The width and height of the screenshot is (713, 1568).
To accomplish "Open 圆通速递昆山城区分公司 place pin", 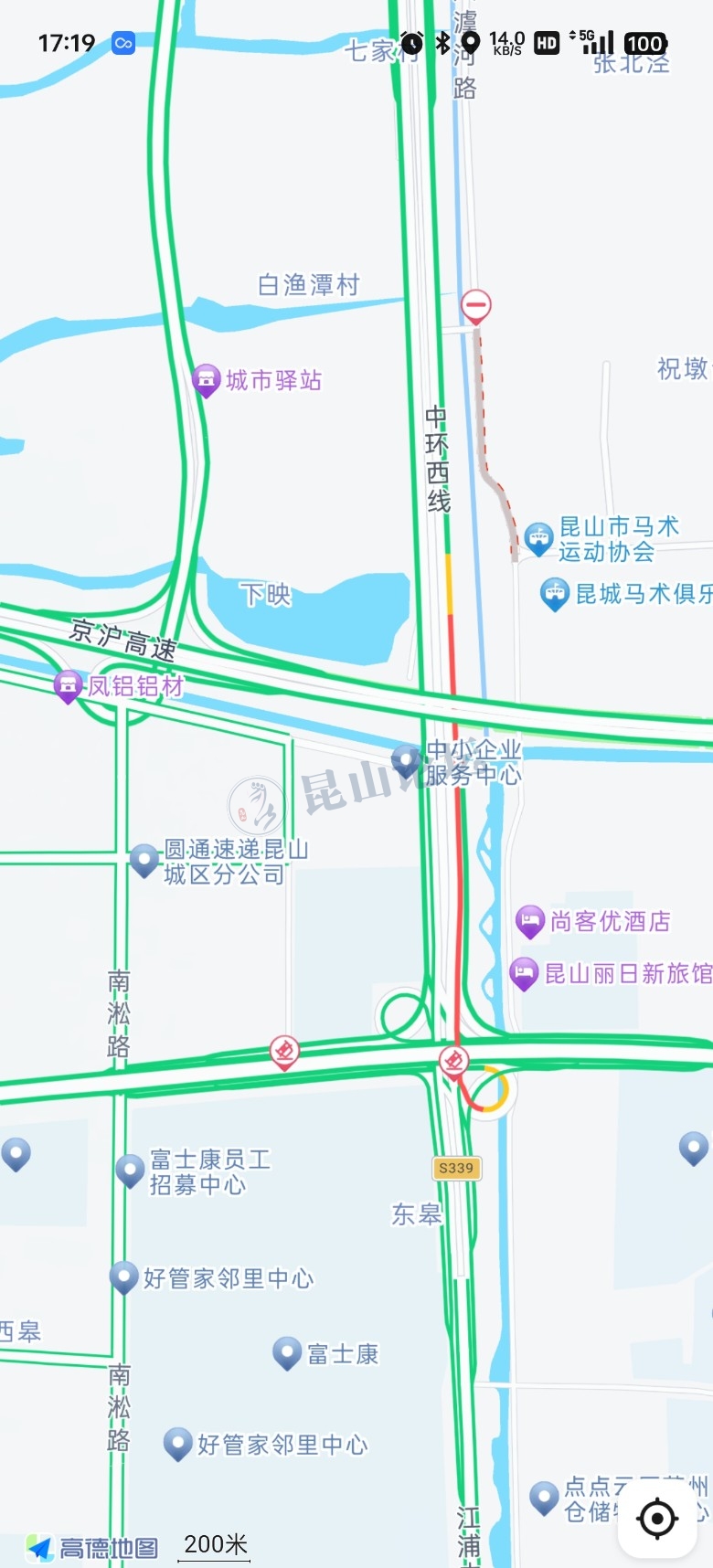I will point(144,860).
